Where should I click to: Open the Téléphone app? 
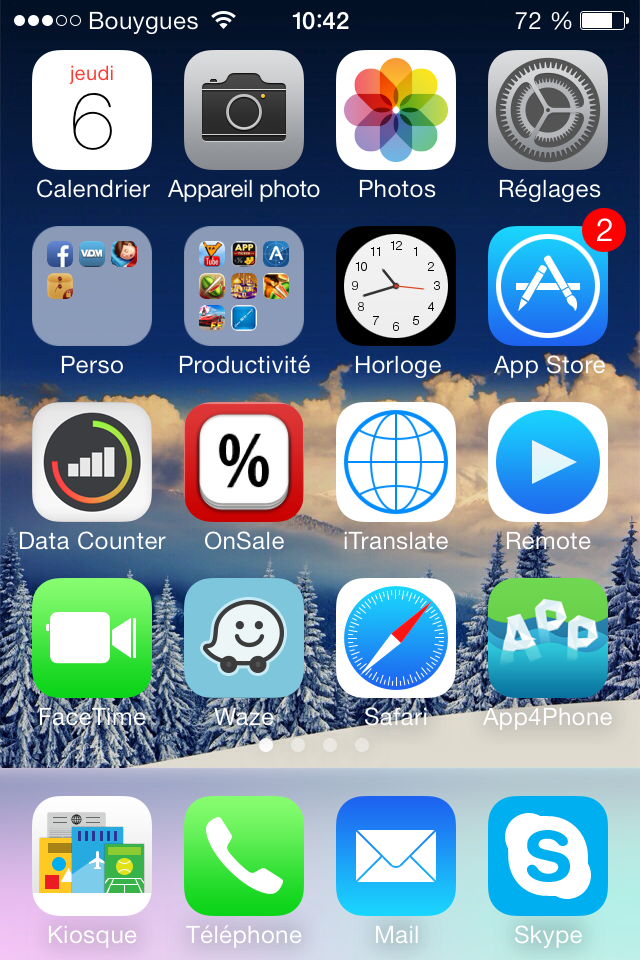244,856
